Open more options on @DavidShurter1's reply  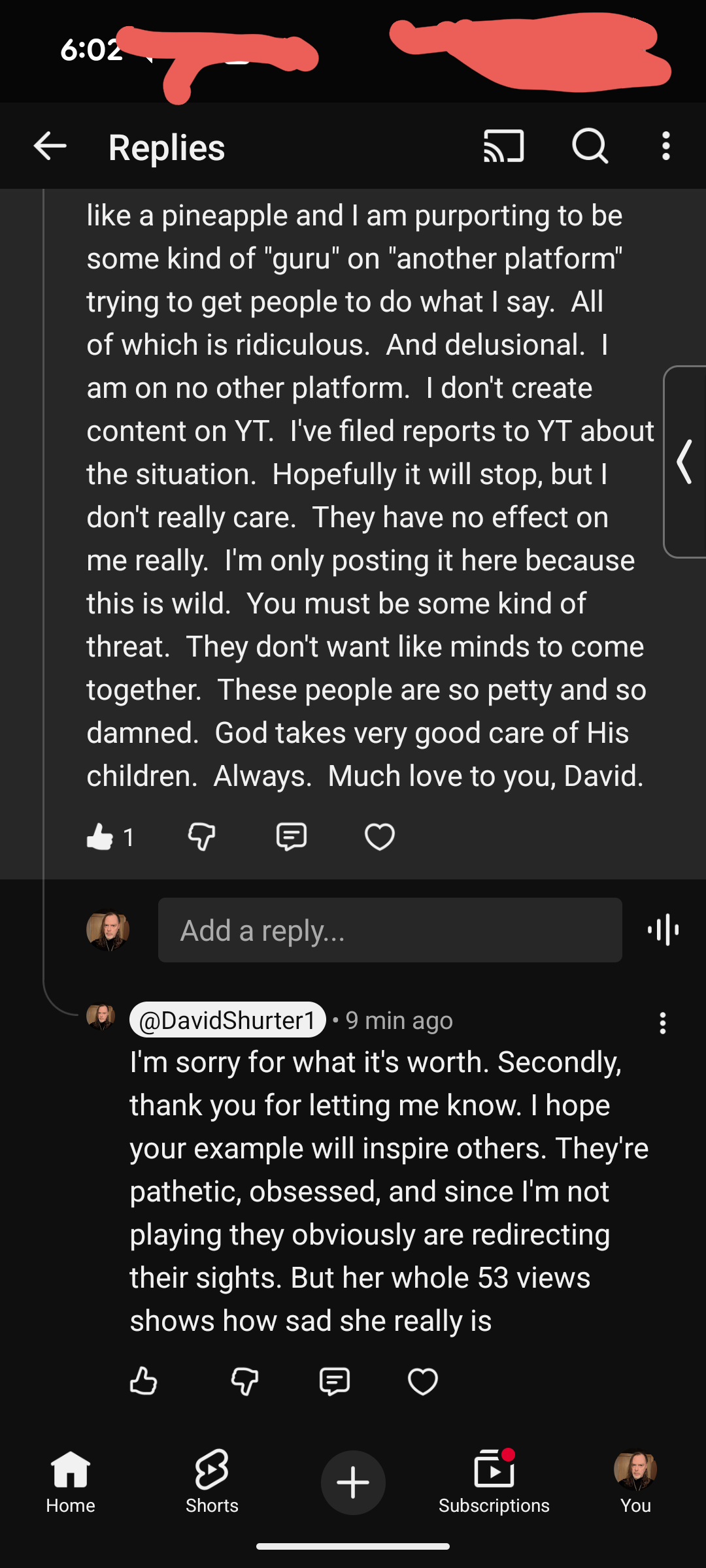pos(662,1023)
